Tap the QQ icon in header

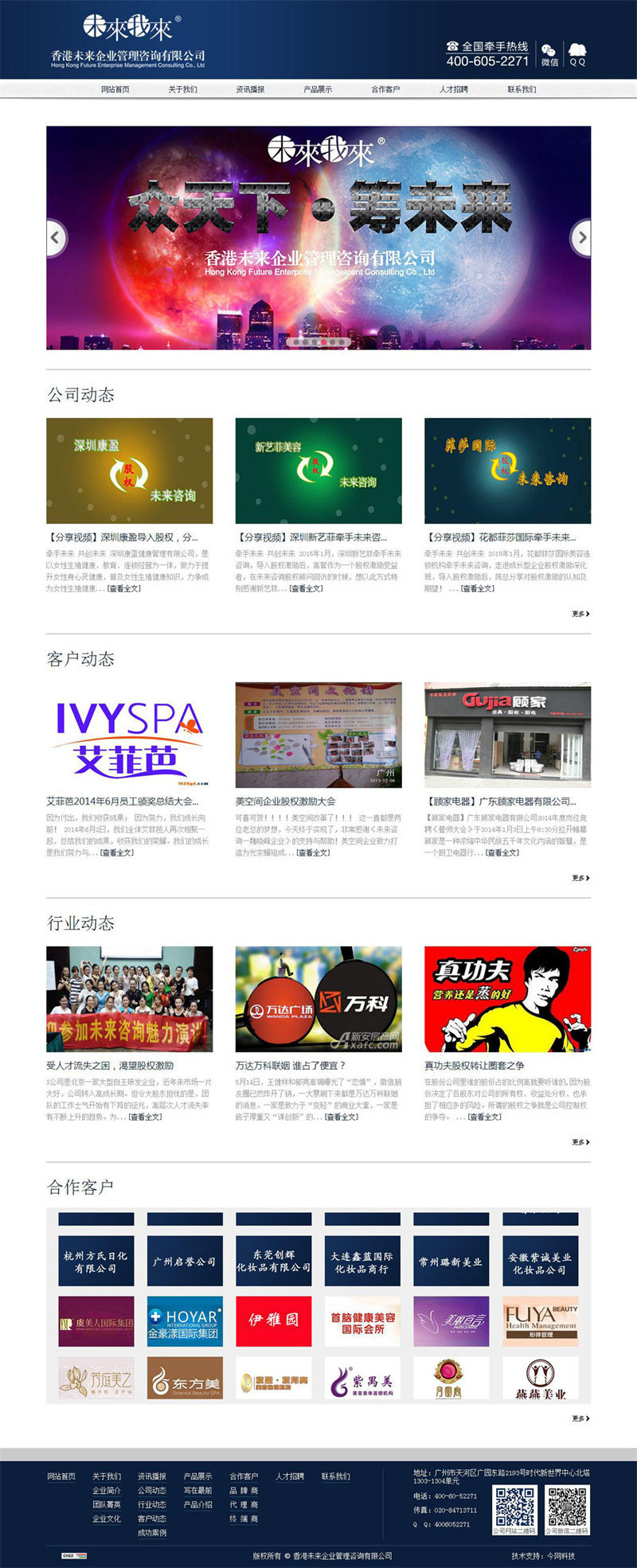point(577,54)
